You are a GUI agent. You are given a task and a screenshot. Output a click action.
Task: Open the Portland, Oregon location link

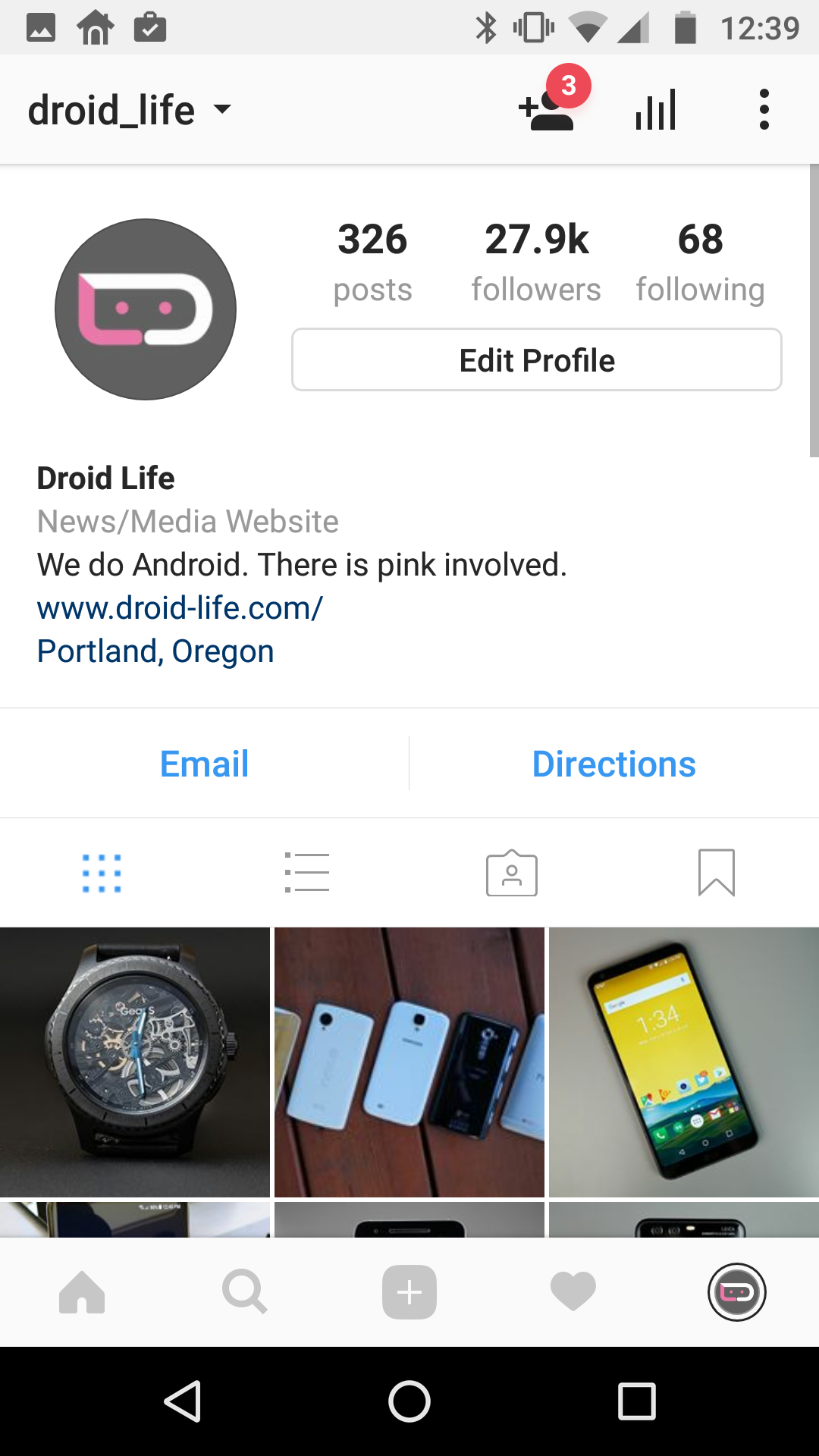tap(155, 651)
